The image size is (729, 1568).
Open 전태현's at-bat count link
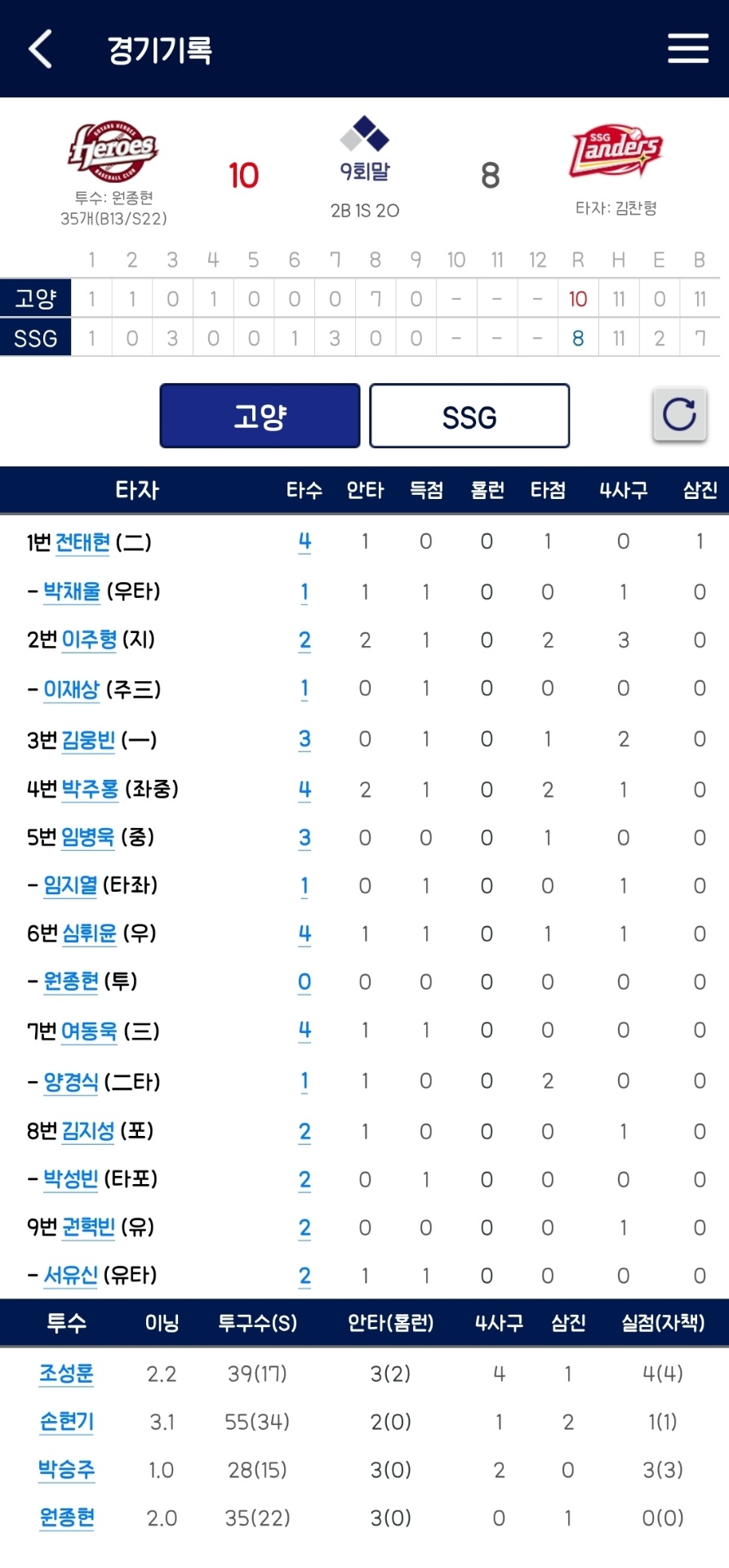point(304,542)
